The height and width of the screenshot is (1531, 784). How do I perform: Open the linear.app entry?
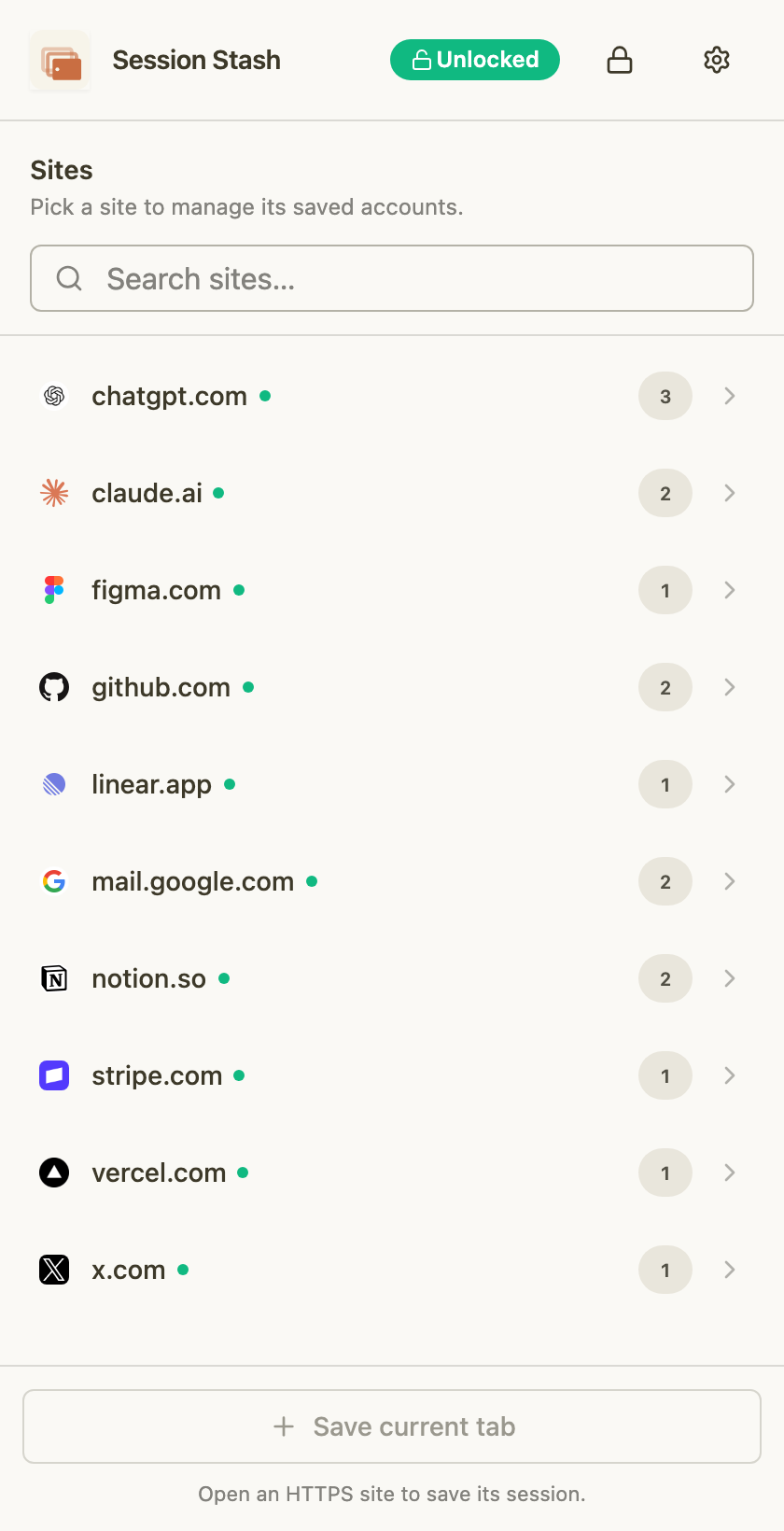(x=390, y=784)
